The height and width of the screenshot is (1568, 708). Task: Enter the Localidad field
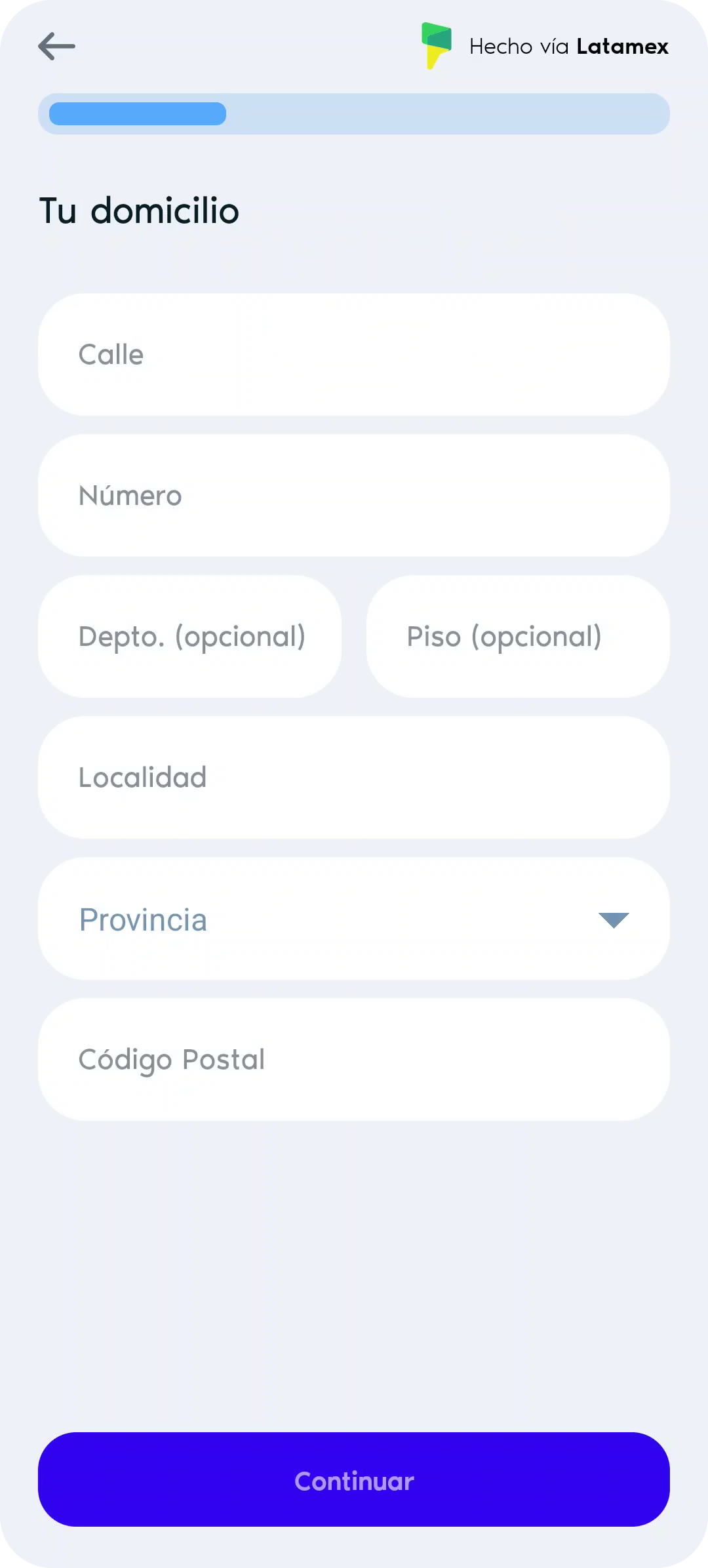(x=354, y=777)
